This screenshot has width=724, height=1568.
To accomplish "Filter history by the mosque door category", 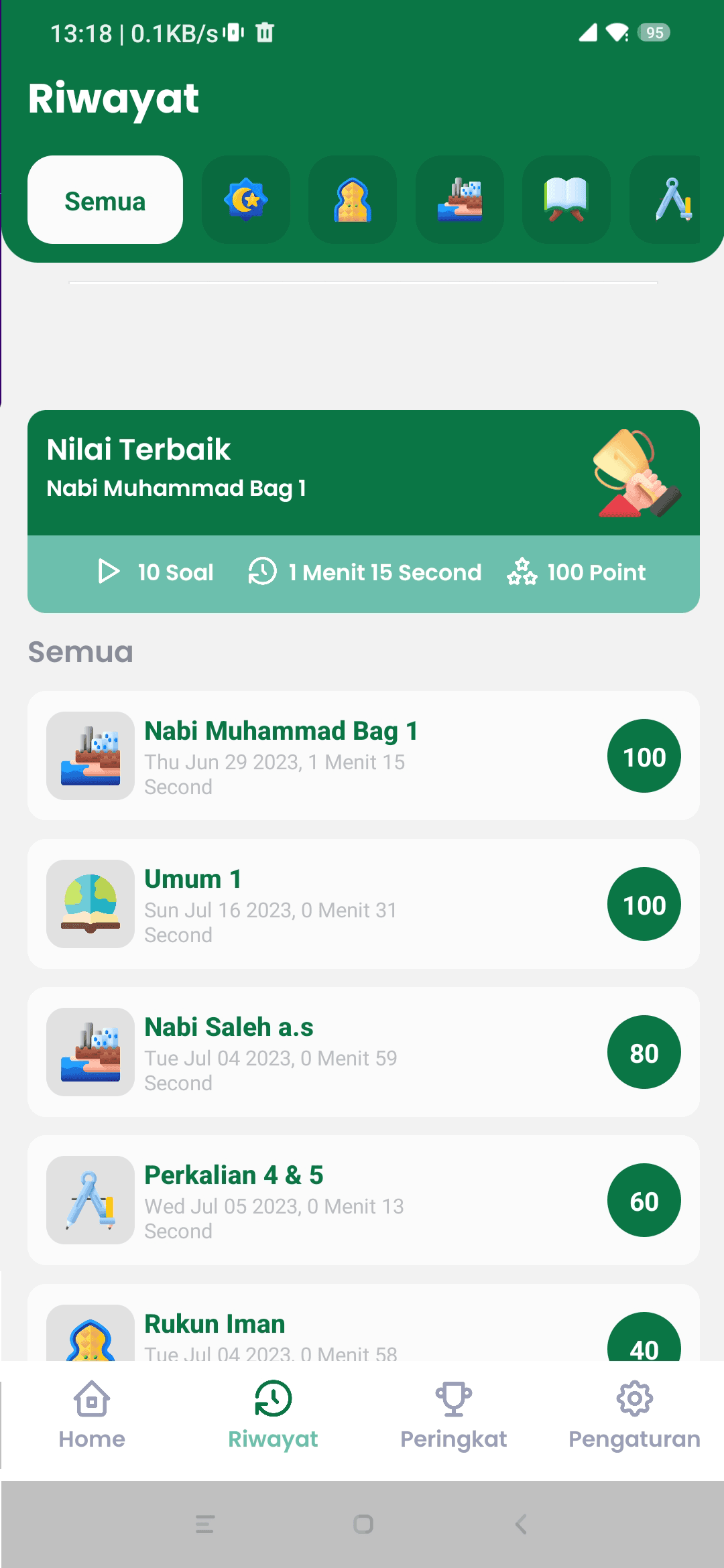I will coord(353,200).
